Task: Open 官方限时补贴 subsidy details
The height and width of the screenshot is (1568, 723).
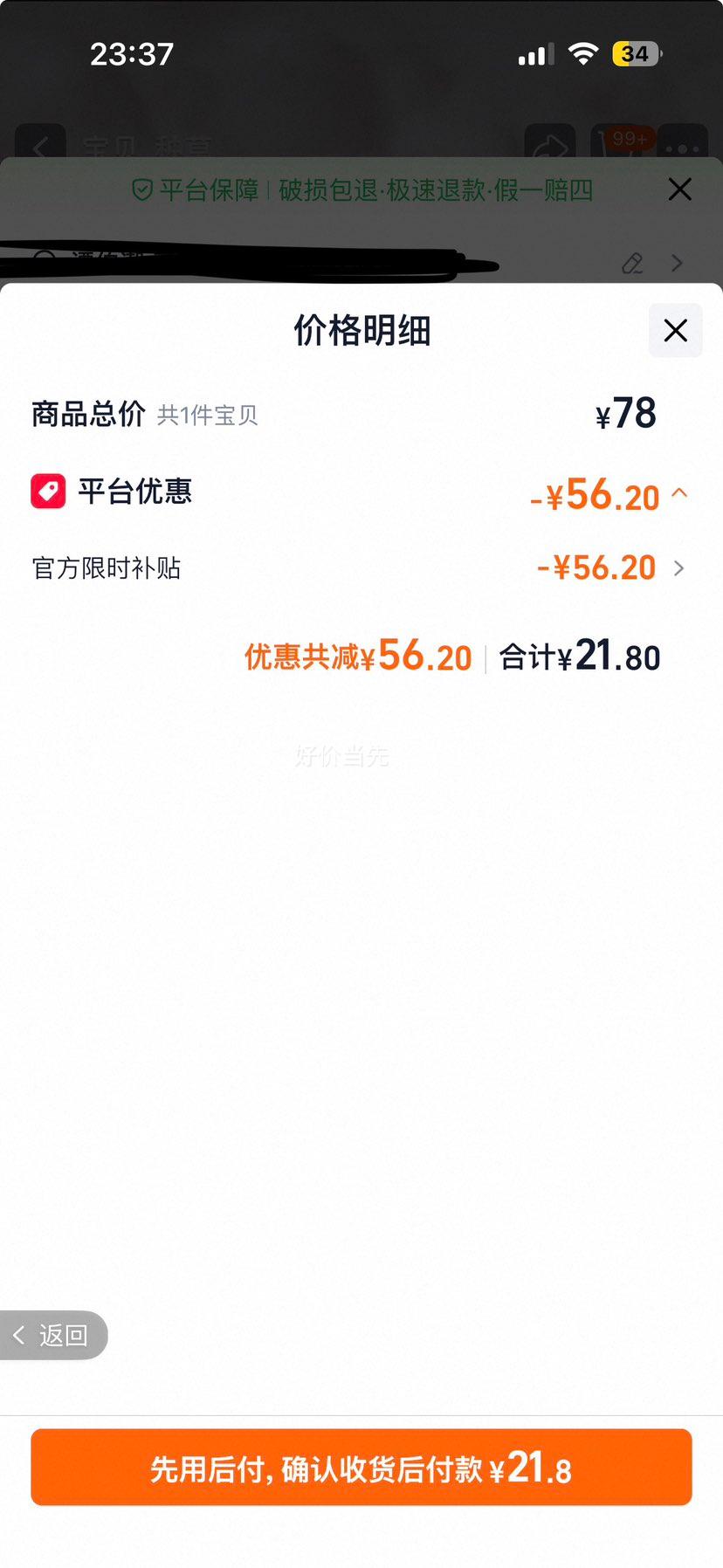Action: [678, 568]
